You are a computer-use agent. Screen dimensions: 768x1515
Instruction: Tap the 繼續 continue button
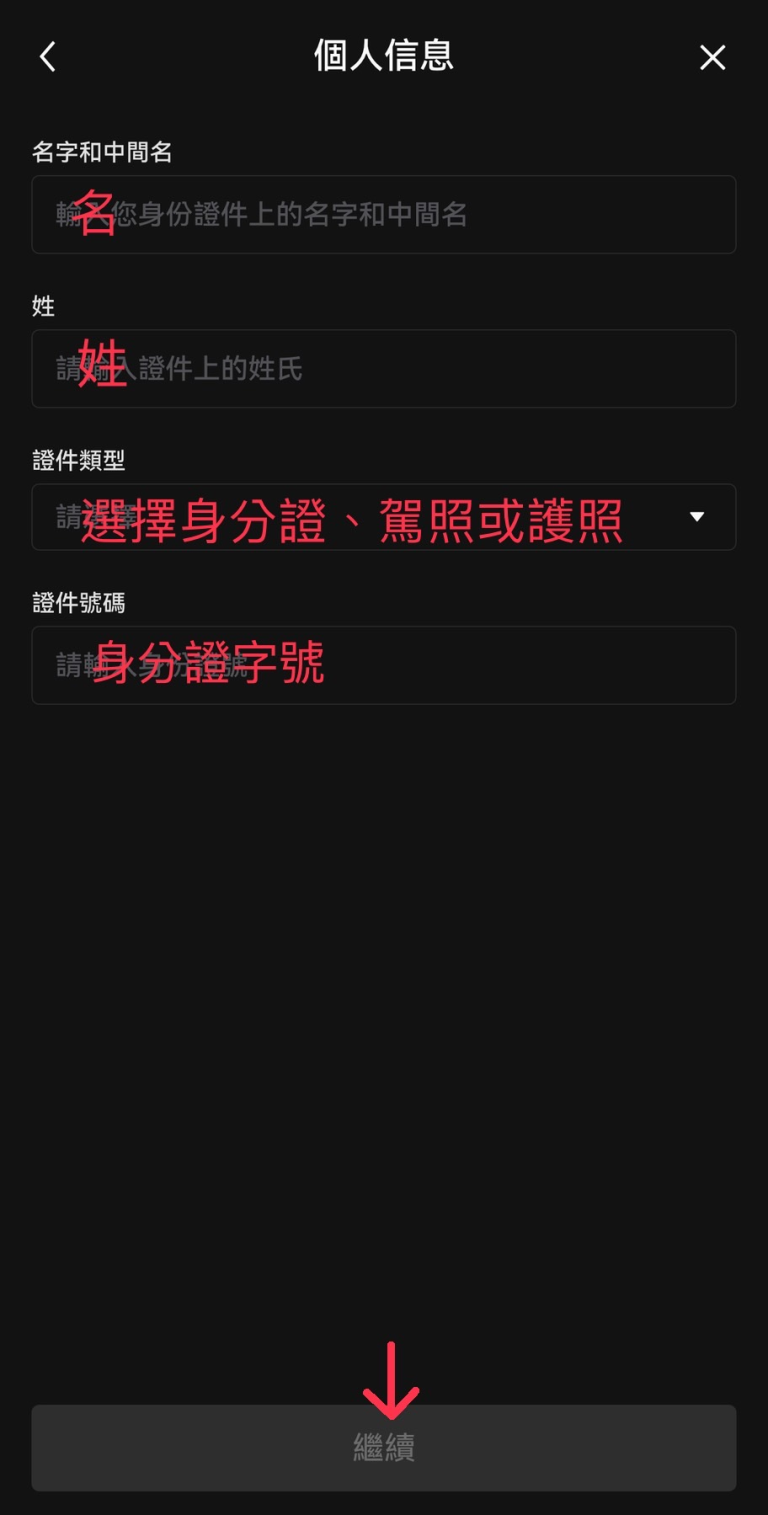pos(384,1447)
